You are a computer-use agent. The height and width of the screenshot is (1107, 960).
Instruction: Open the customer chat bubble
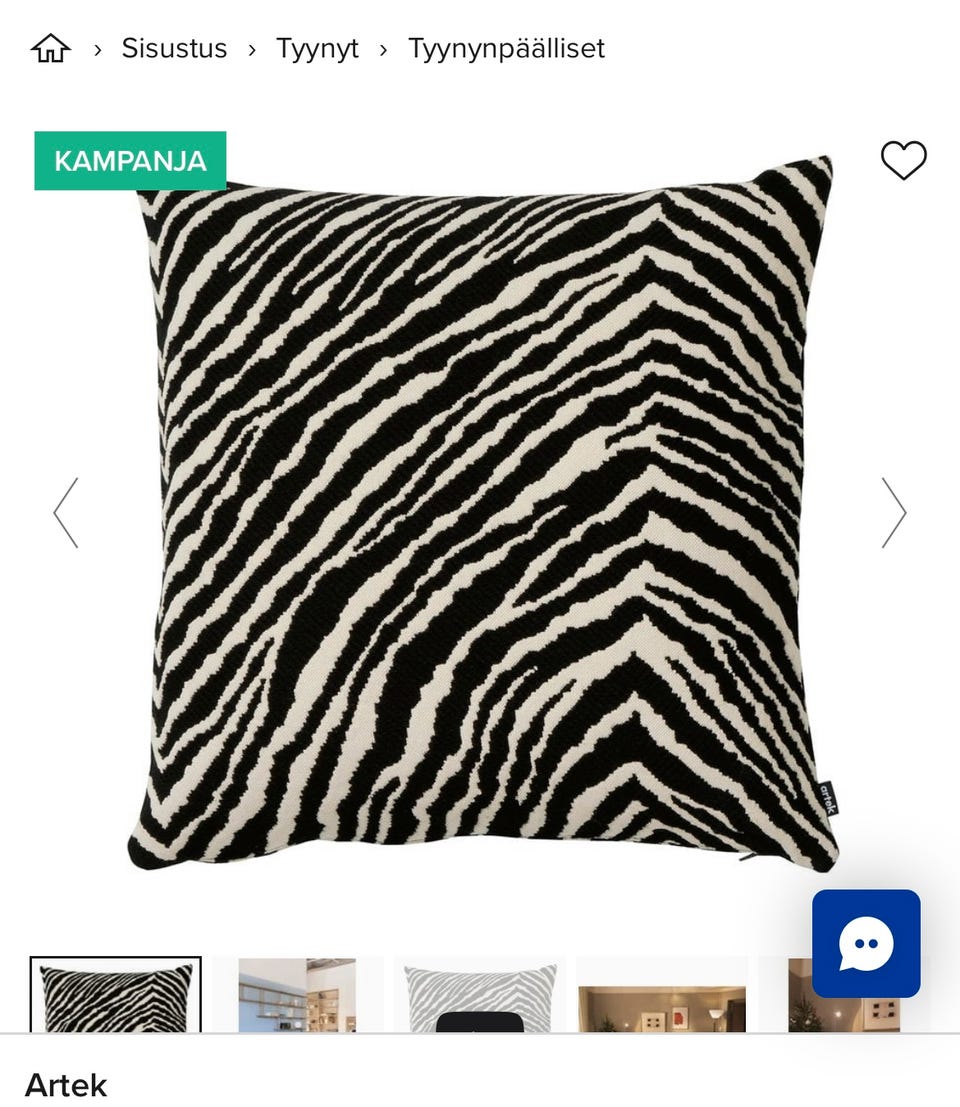866,943
